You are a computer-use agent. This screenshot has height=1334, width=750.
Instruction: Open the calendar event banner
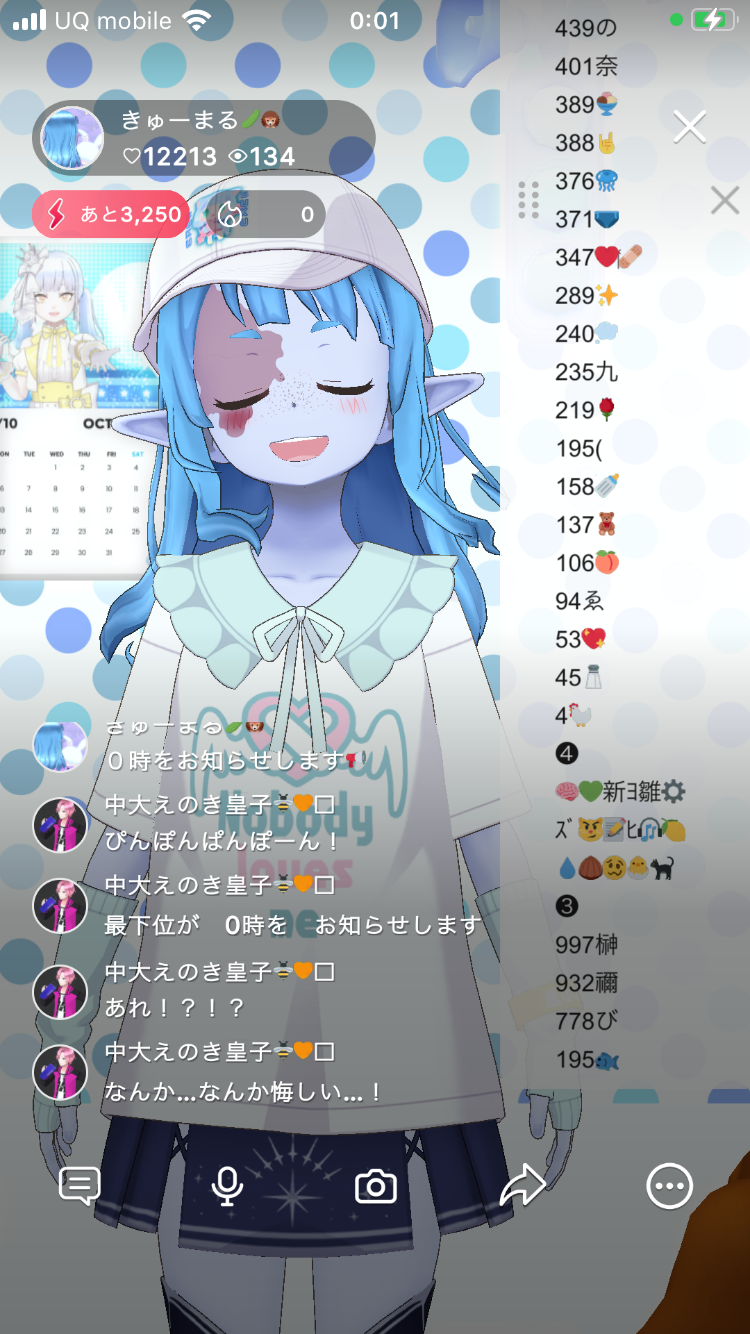(75, 410)
